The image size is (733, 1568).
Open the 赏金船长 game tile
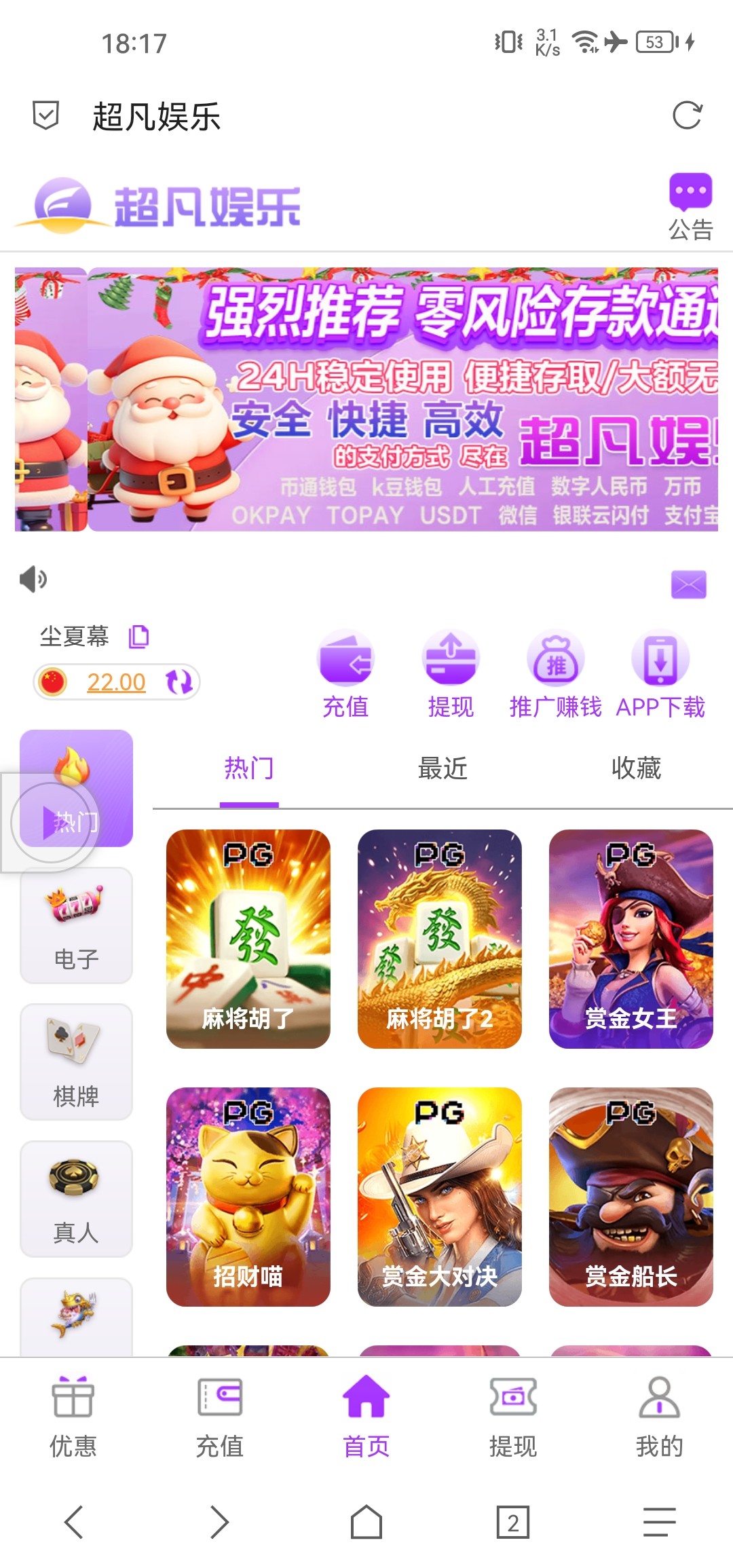click(x=631, y=1197)
